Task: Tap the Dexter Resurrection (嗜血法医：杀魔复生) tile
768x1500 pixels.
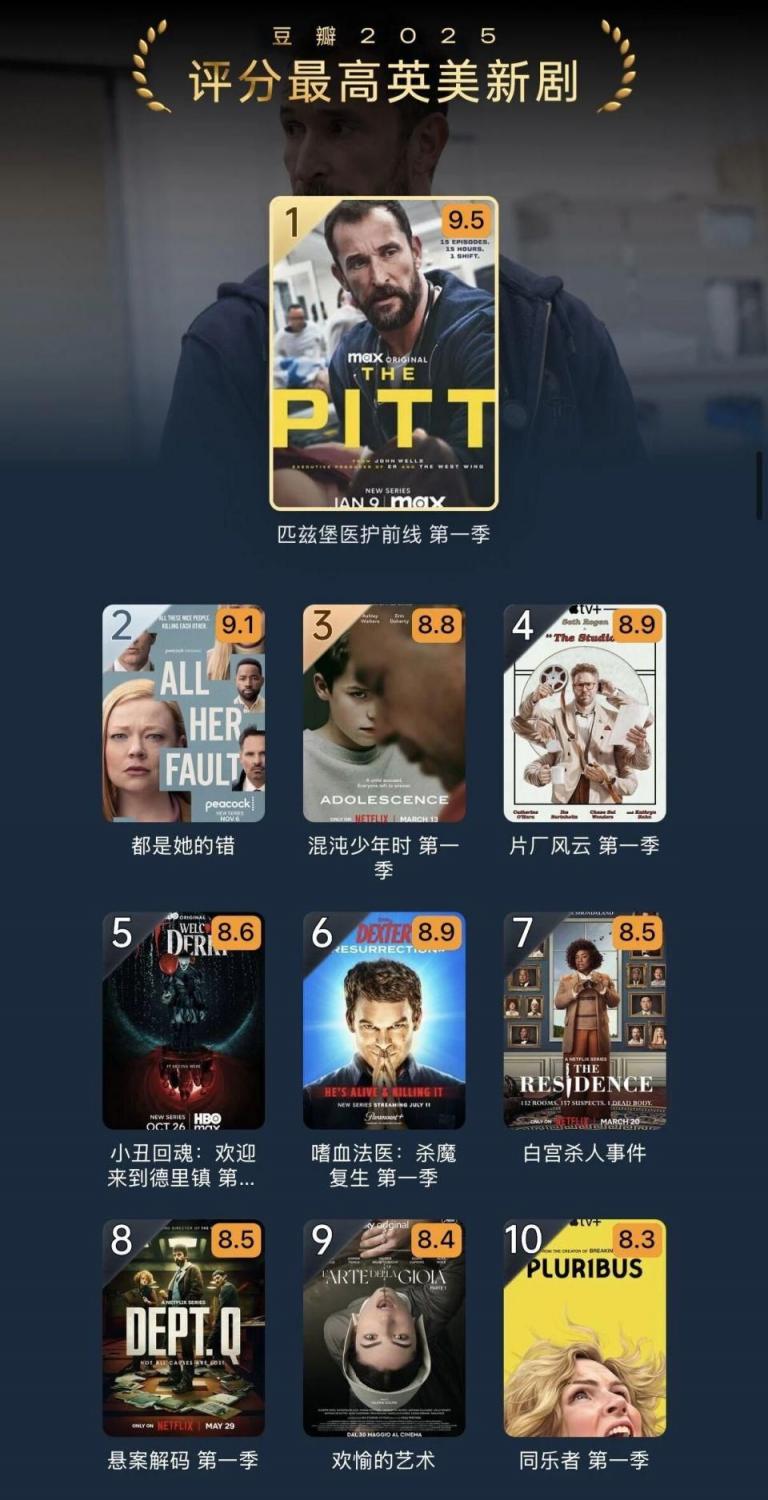Action: (384, 1021)
